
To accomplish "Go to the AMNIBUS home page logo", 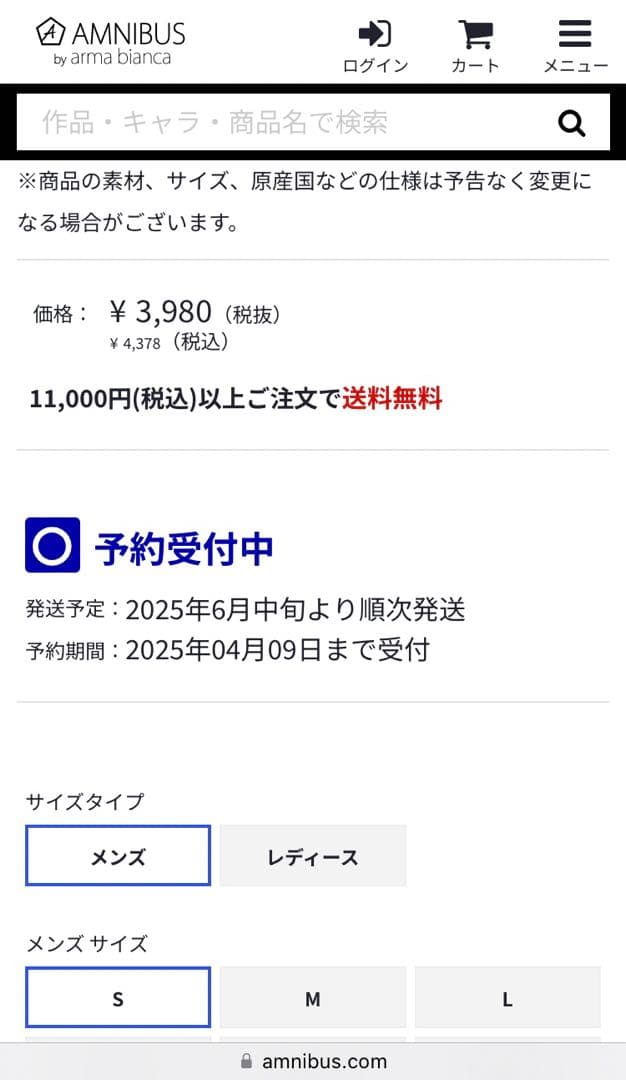I will coord(111,42).
